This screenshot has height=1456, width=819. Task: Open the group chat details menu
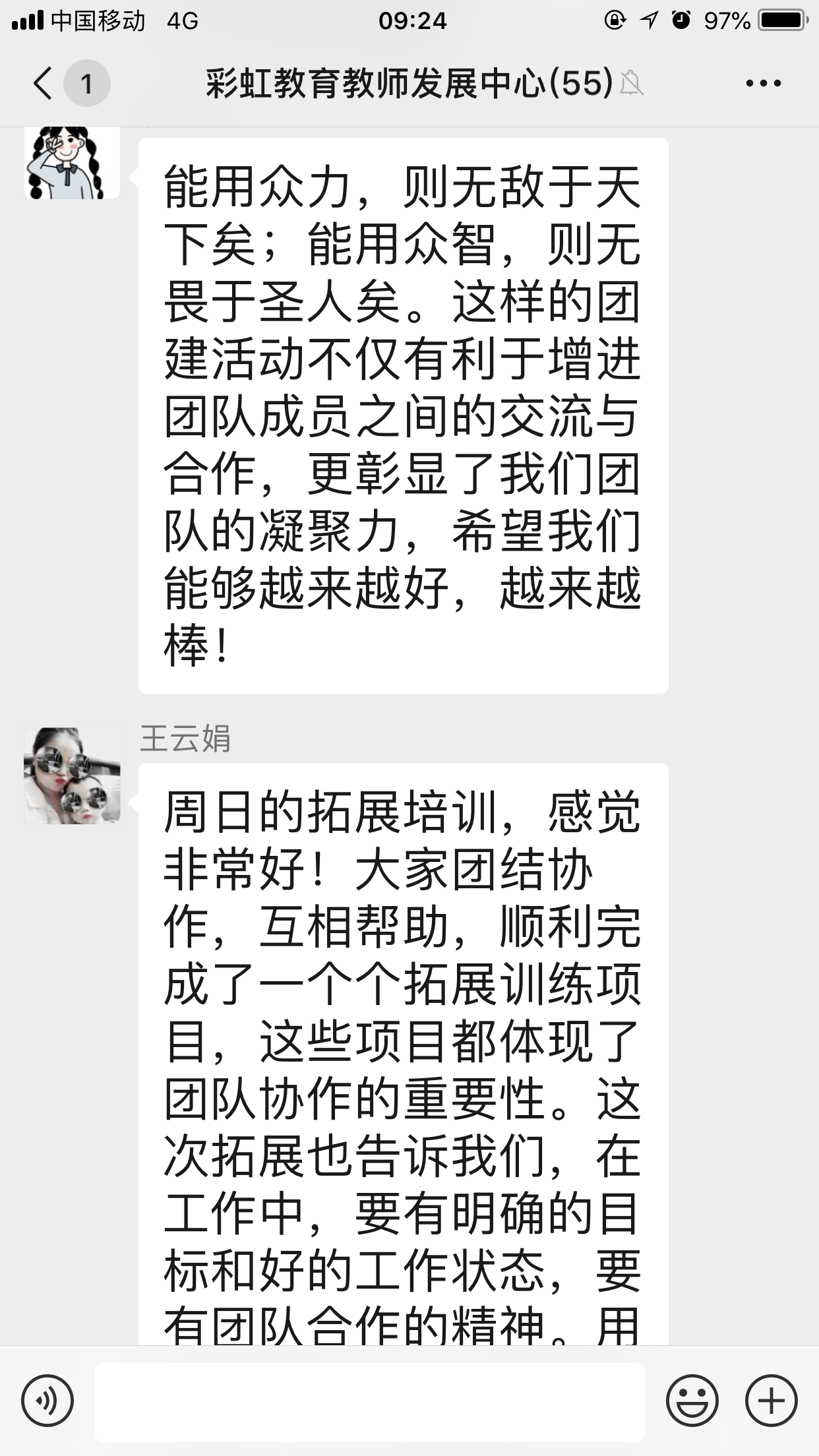[x=763, y=84]
